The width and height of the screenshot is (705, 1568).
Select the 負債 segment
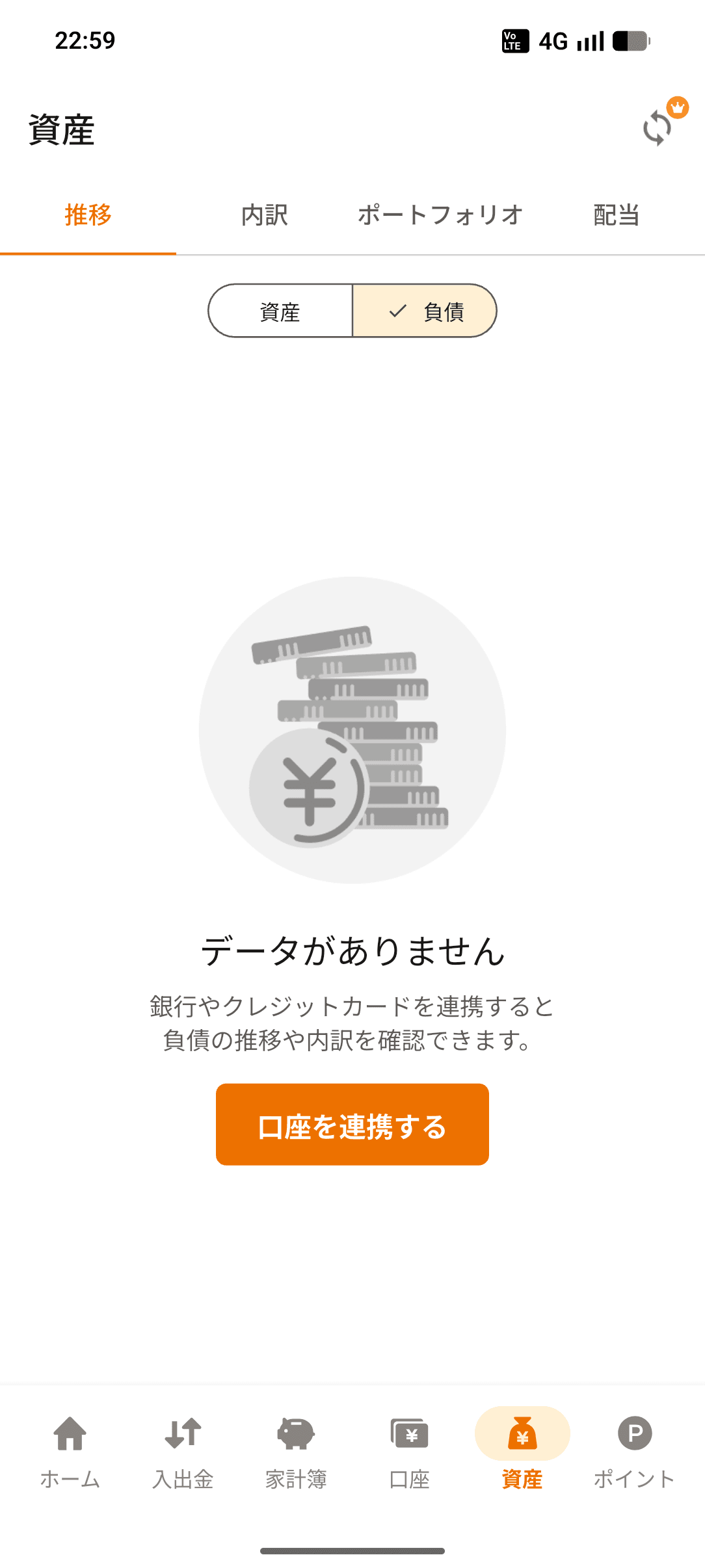425,311
